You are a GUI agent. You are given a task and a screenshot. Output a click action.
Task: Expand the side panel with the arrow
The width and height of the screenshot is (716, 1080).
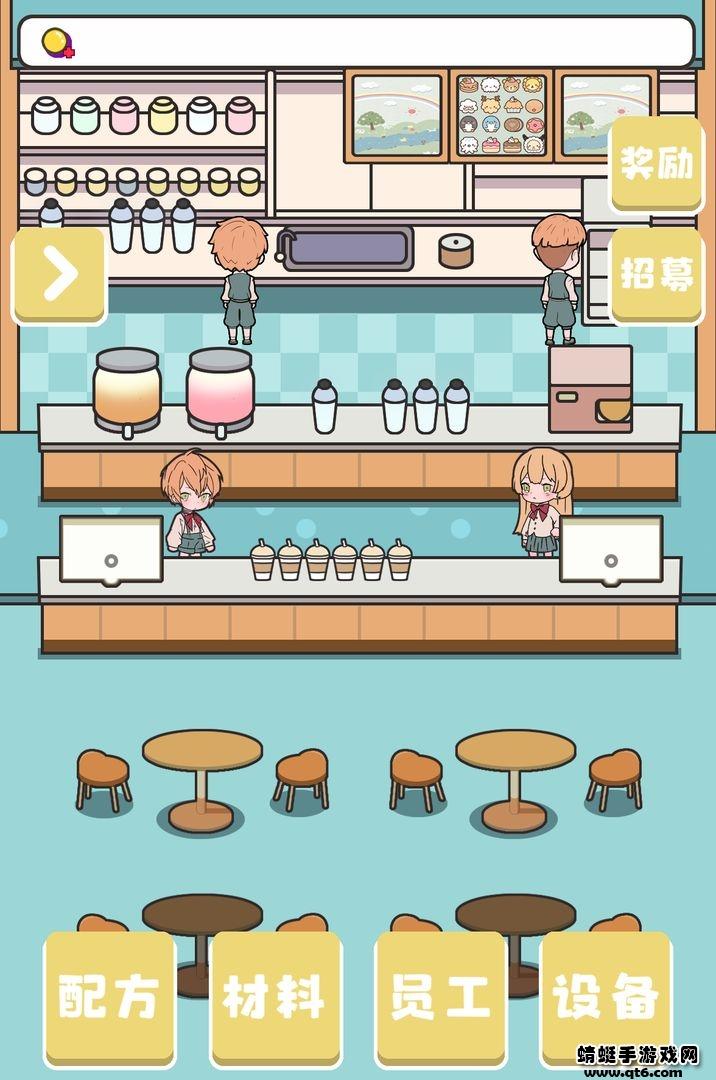click(x=59, y=275)
